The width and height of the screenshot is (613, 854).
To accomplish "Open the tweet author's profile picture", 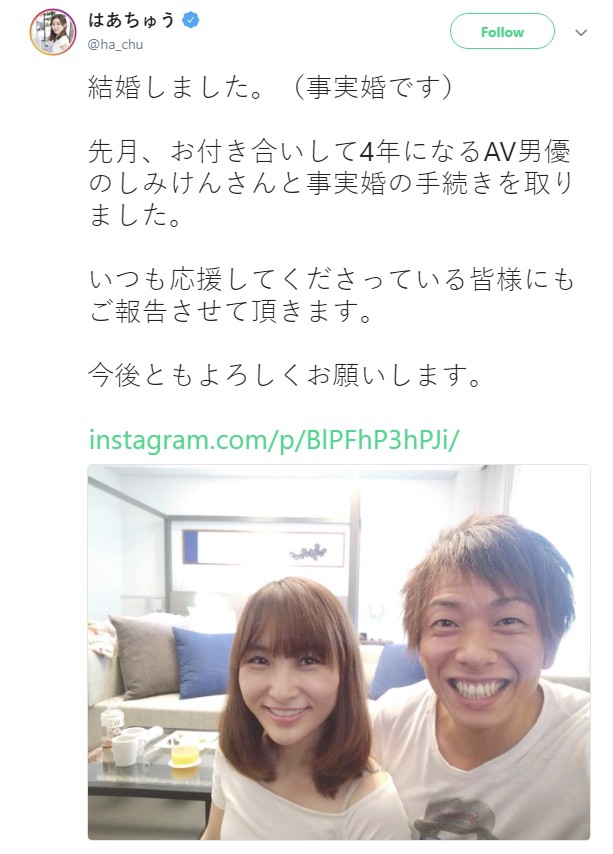I will point(52,30).
